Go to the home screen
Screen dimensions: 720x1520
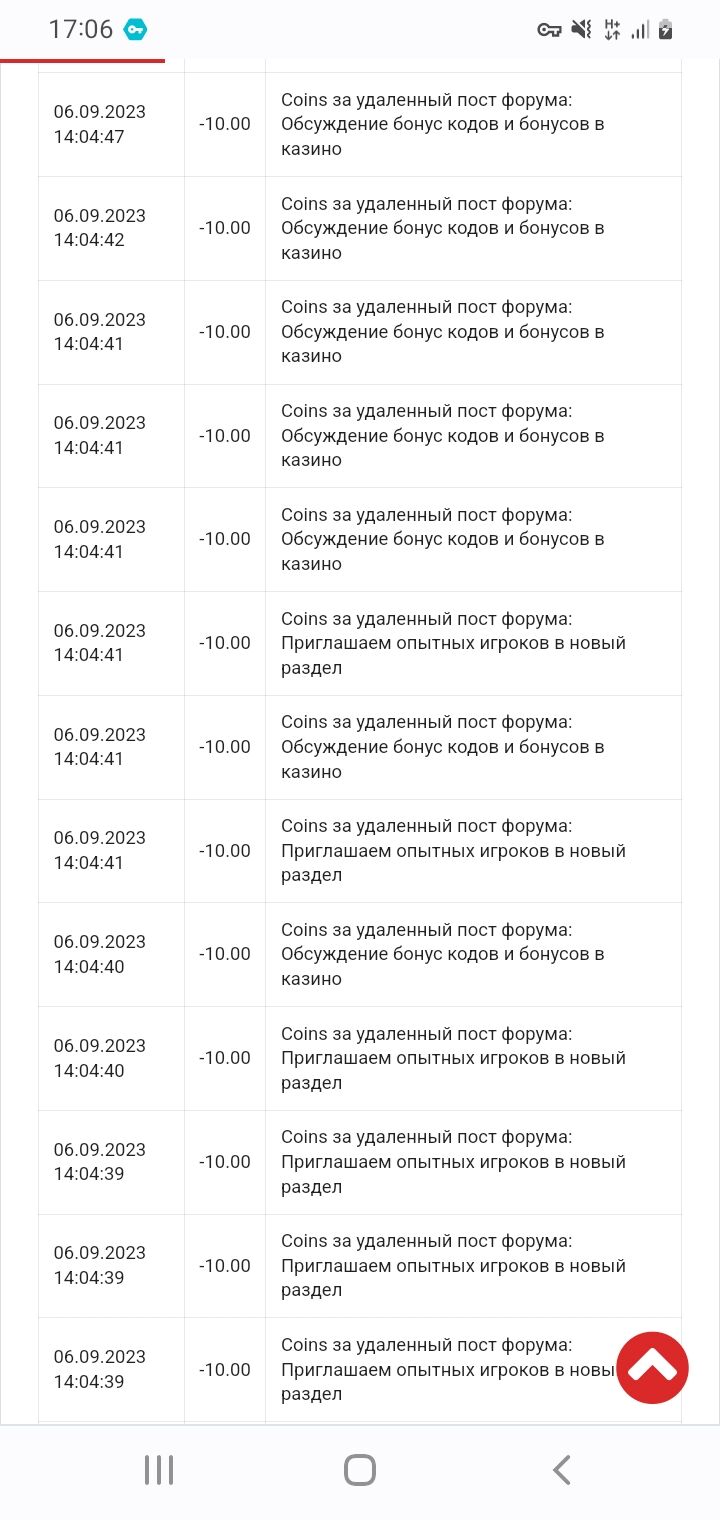coord(360,1470)
